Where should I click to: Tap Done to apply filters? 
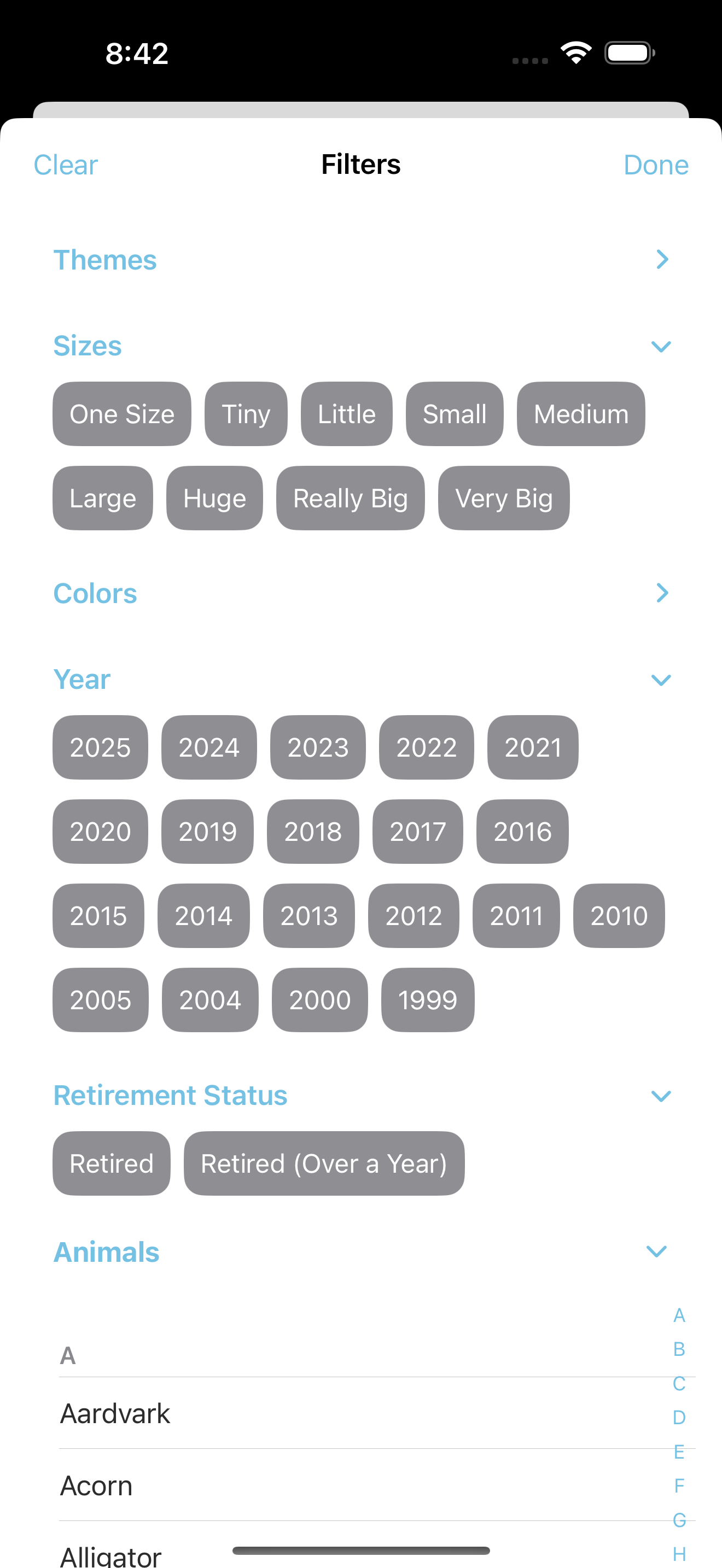tap(656, 165)
